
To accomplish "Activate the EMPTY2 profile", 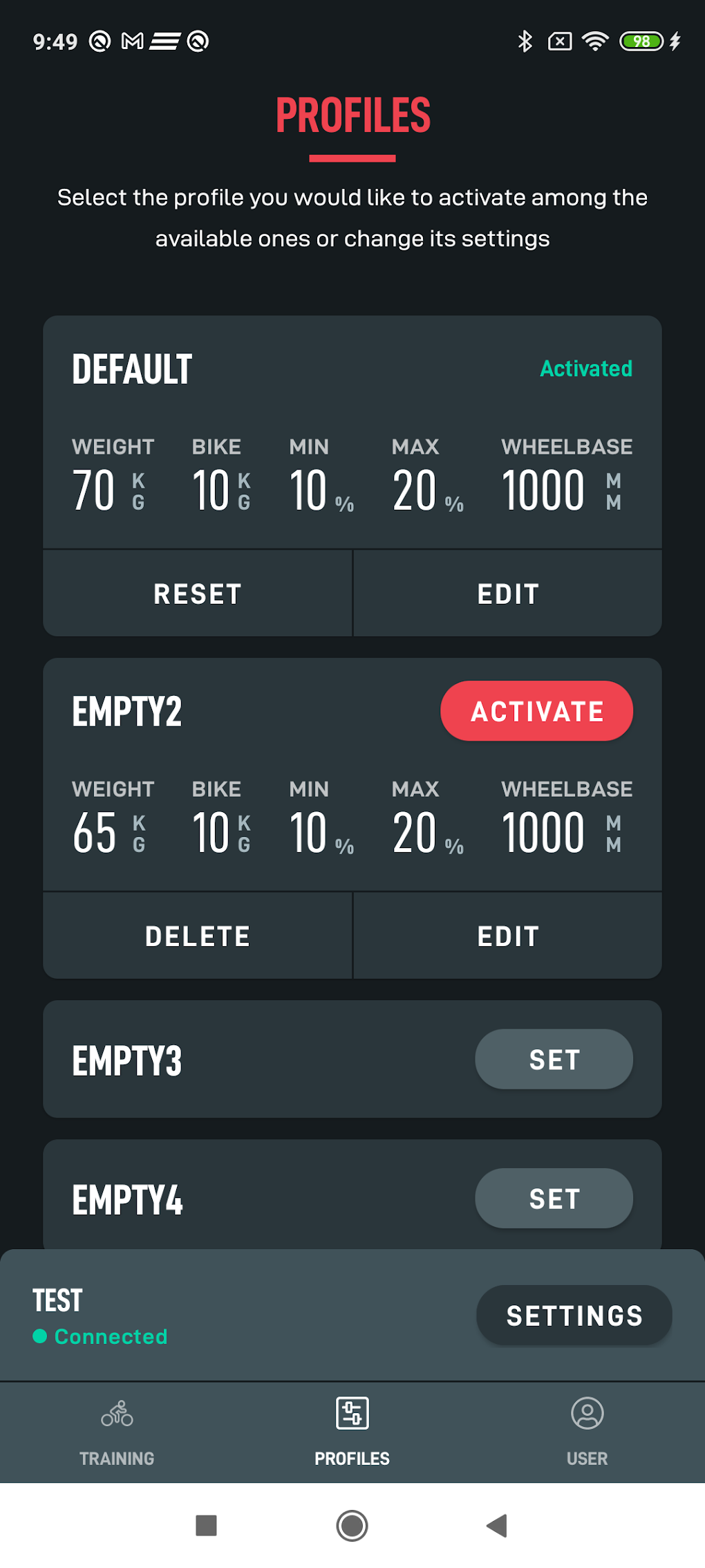I will [536, 711].
